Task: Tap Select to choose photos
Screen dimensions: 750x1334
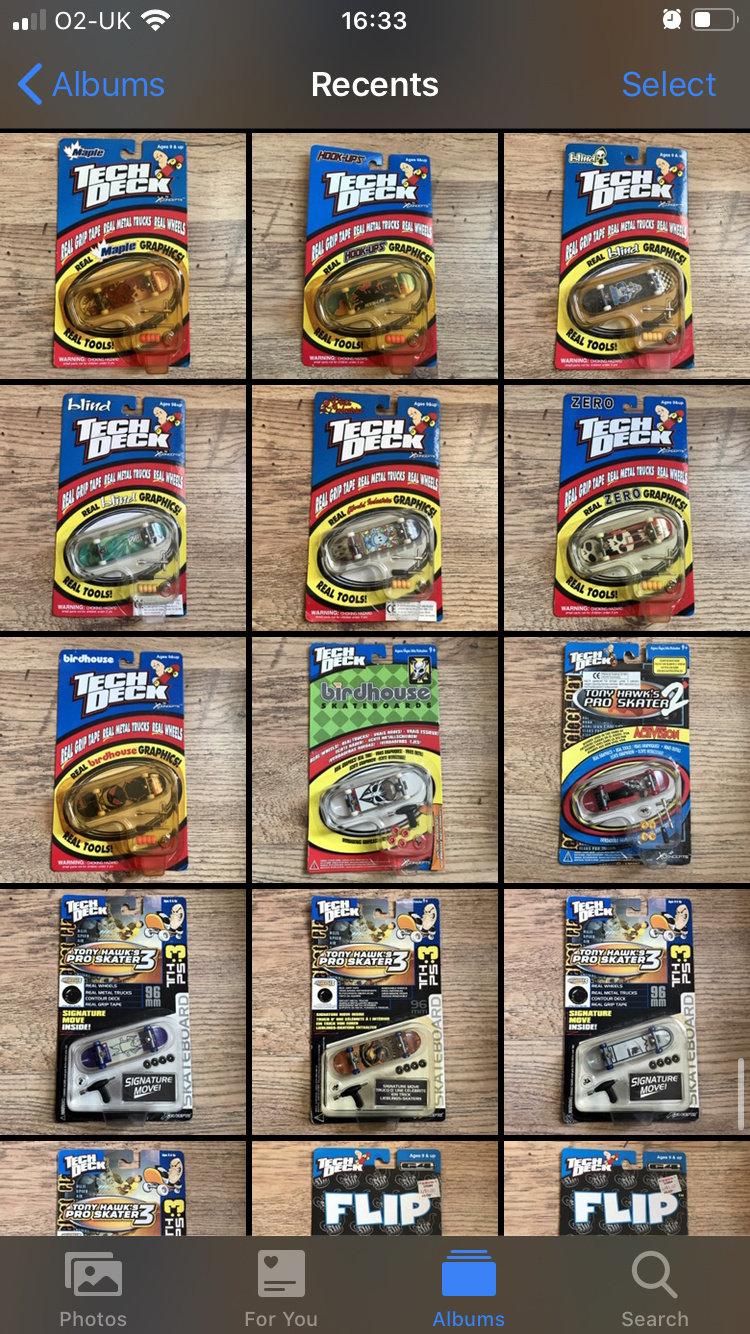Action: coord(668,85)
